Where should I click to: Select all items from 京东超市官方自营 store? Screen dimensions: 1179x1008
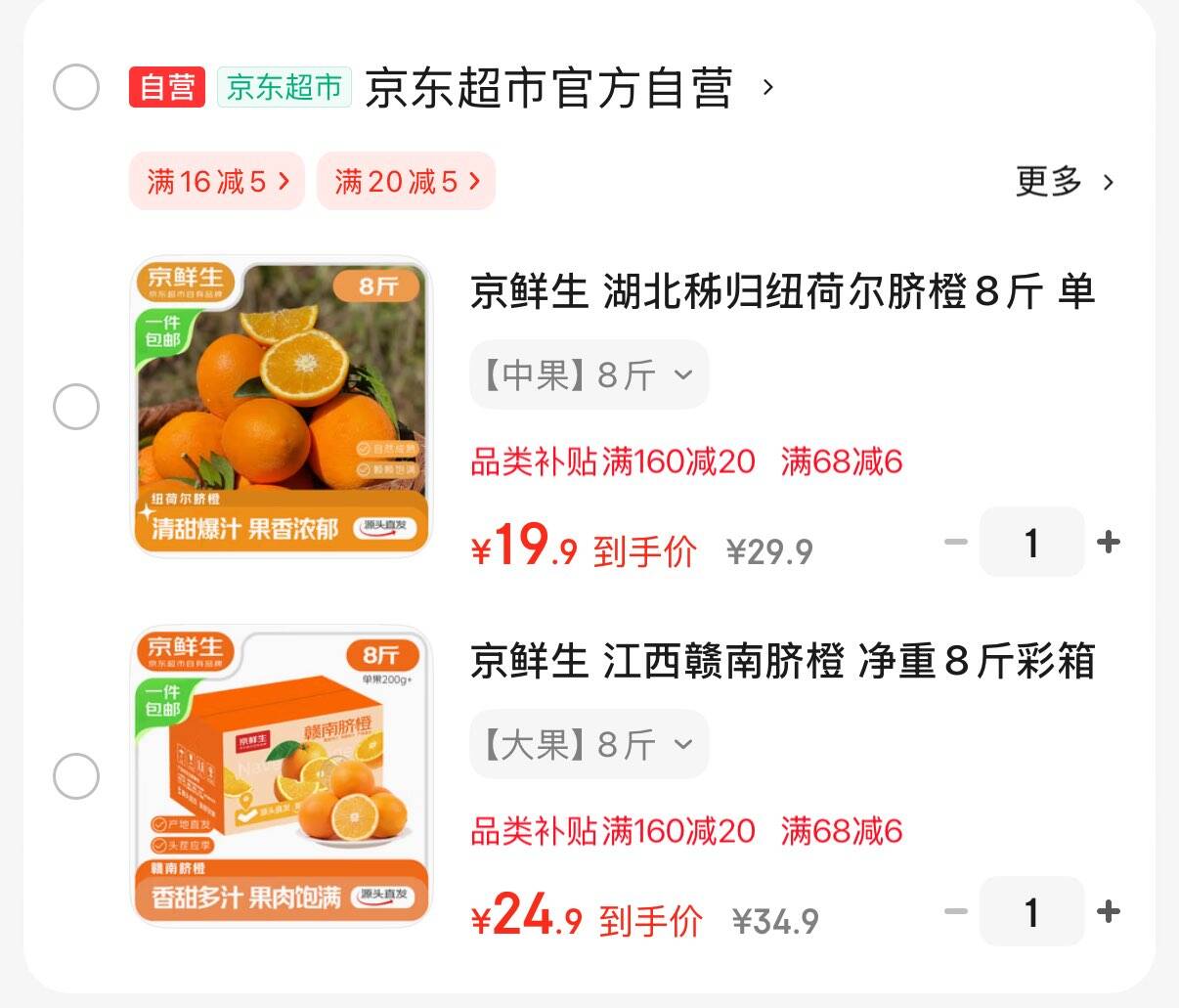[76, 88]
